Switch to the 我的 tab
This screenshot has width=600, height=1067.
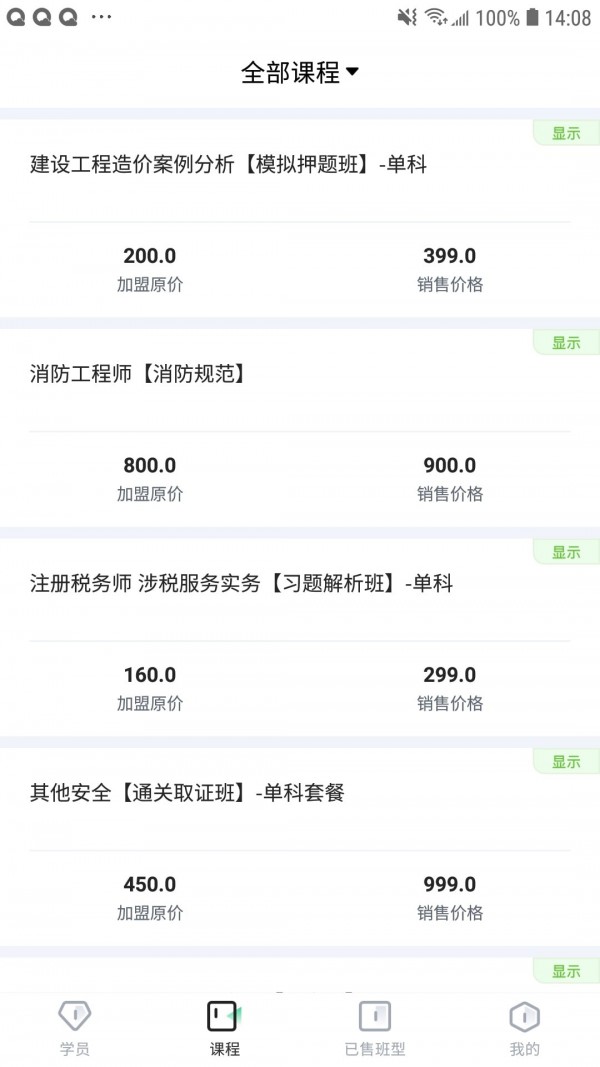click(524, 1029)
